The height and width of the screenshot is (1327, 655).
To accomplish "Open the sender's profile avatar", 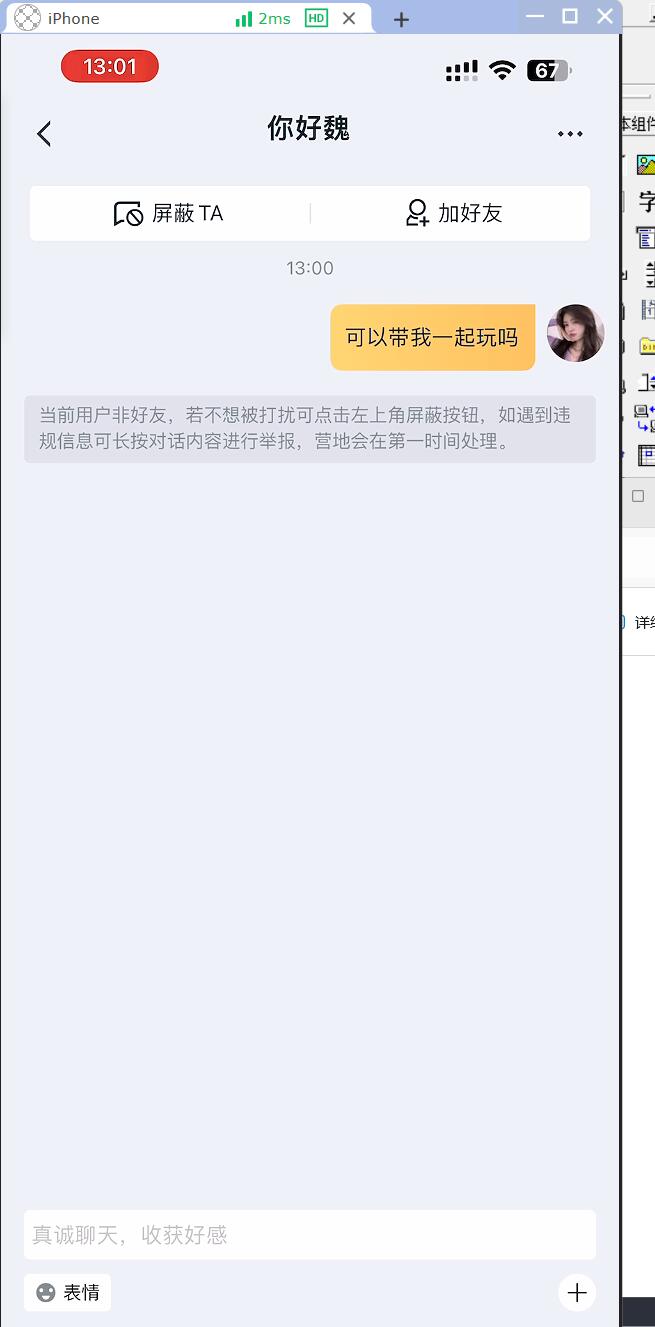I will pos(575,333).
